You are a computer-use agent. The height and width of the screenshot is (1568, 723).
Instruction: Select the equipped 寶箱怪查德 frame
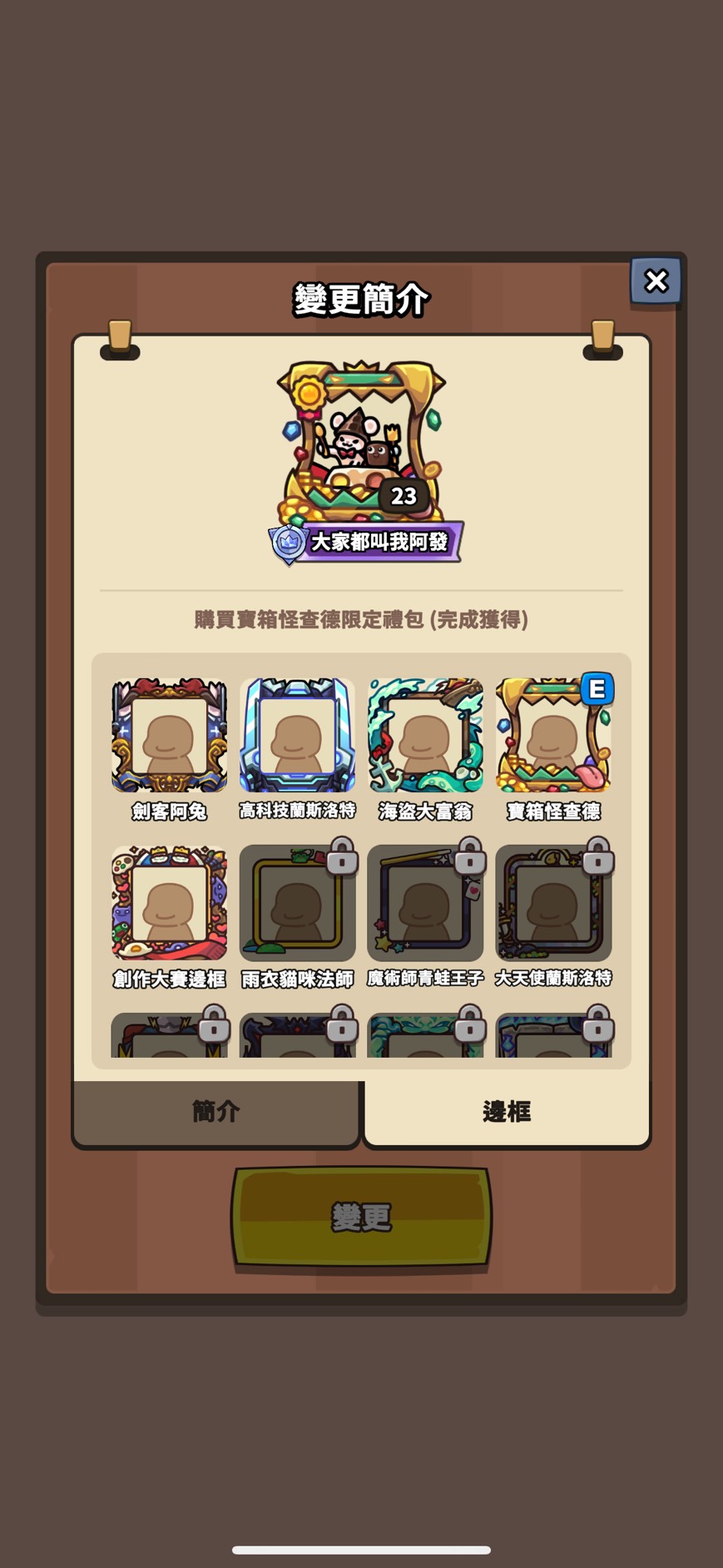[553, 736]
